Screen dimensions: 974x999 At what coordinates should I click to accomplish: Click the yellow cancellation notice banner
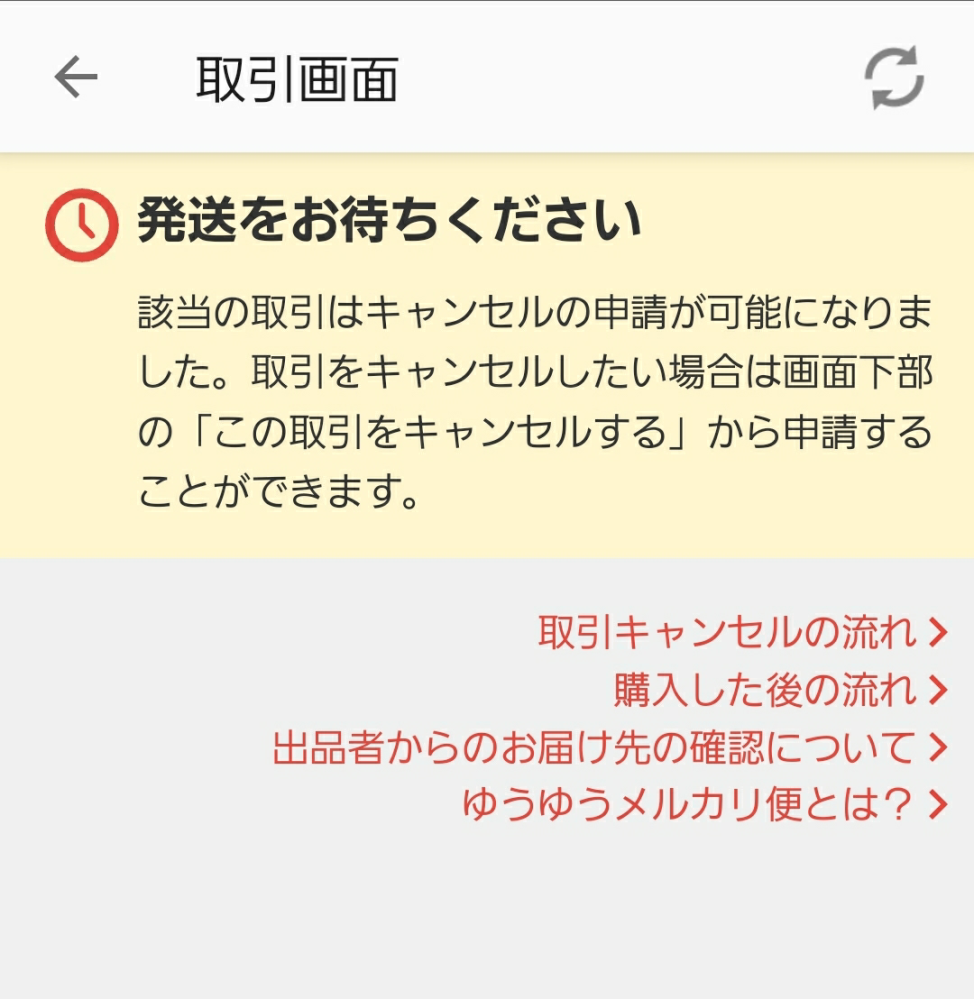coord(487,355)
